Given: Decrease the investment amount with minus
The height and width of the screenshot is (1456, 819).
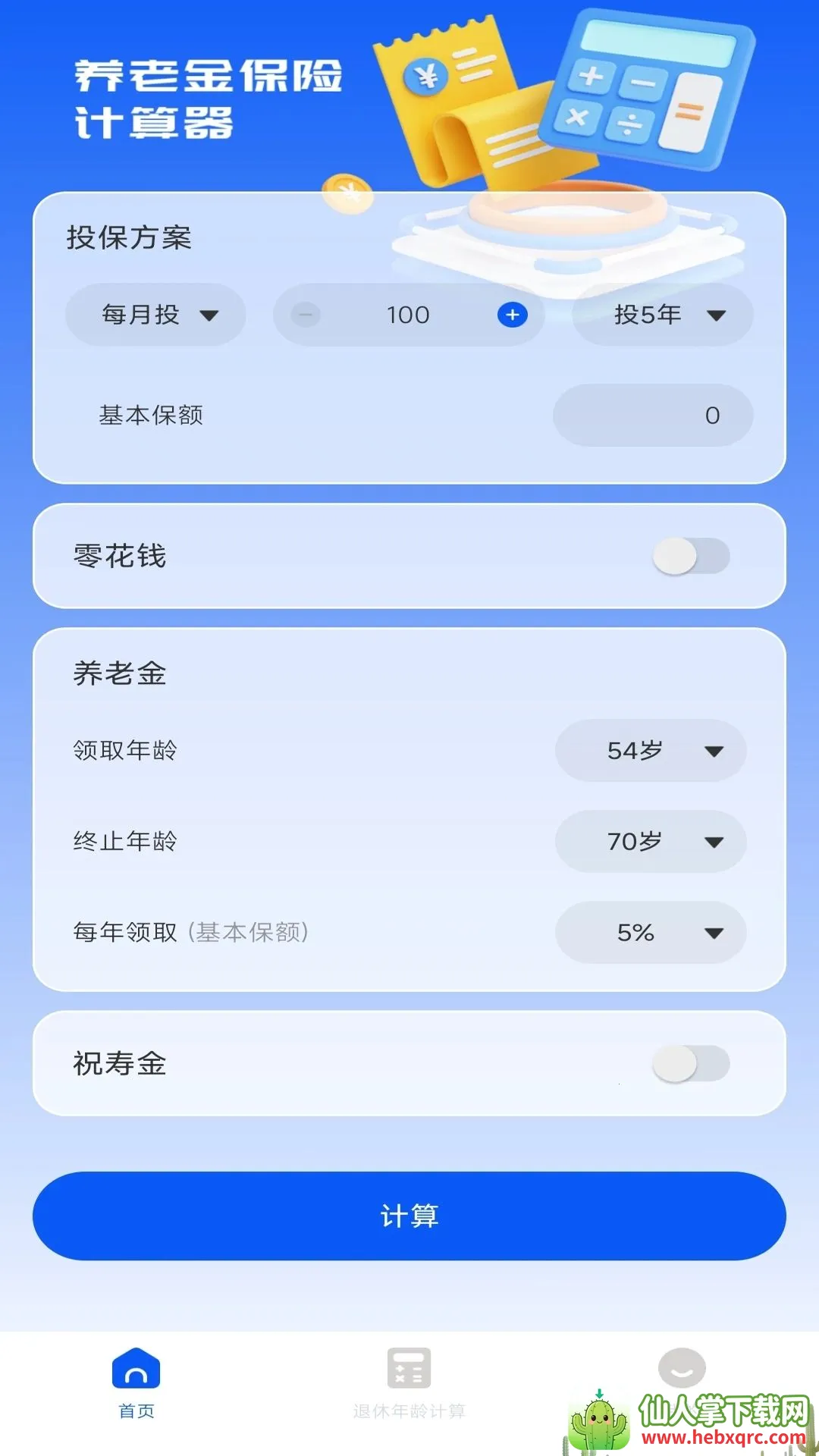Looking at the screenshot, I should (x=306, y=315).
